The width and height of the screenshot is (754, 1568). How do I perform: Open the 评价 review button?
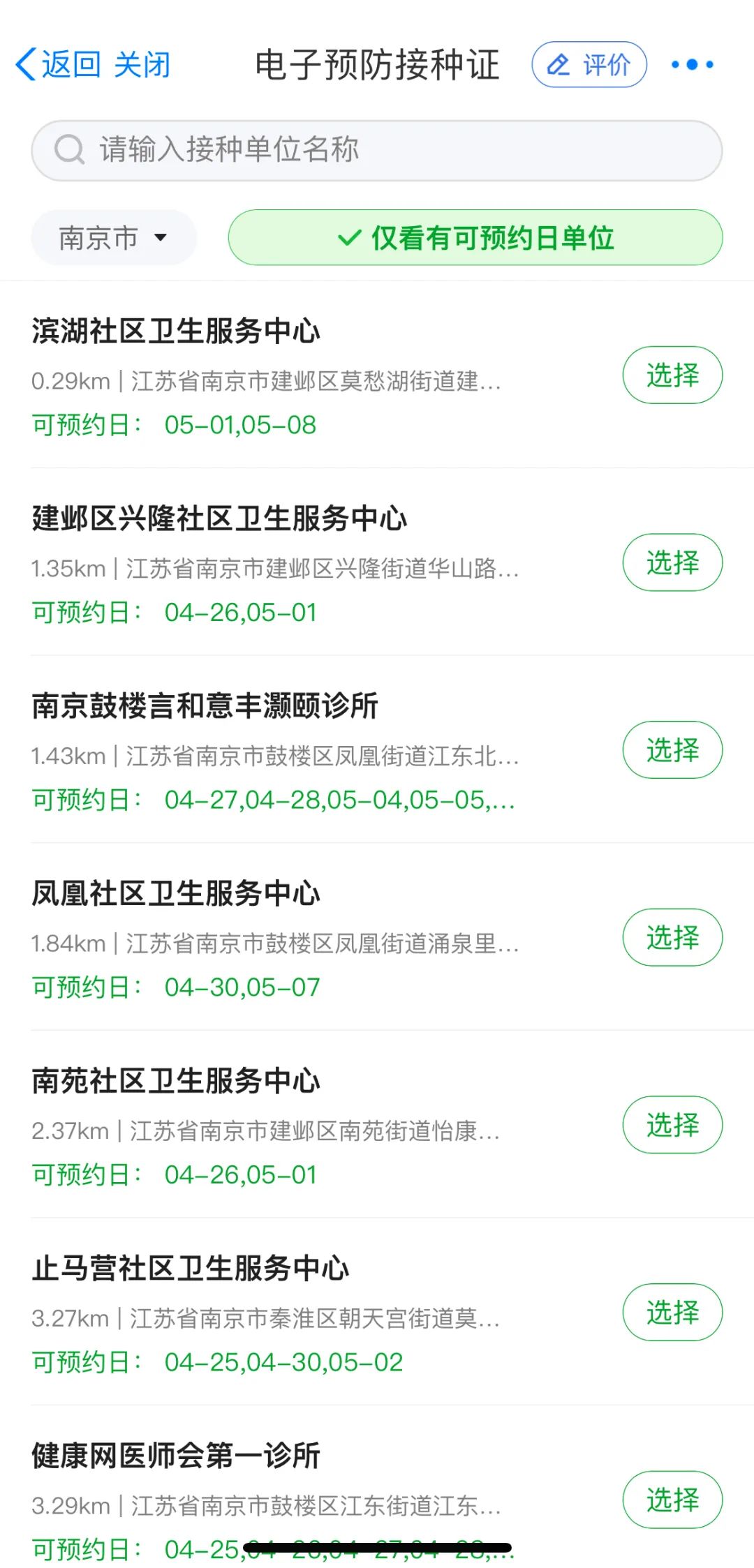point(589,65)
